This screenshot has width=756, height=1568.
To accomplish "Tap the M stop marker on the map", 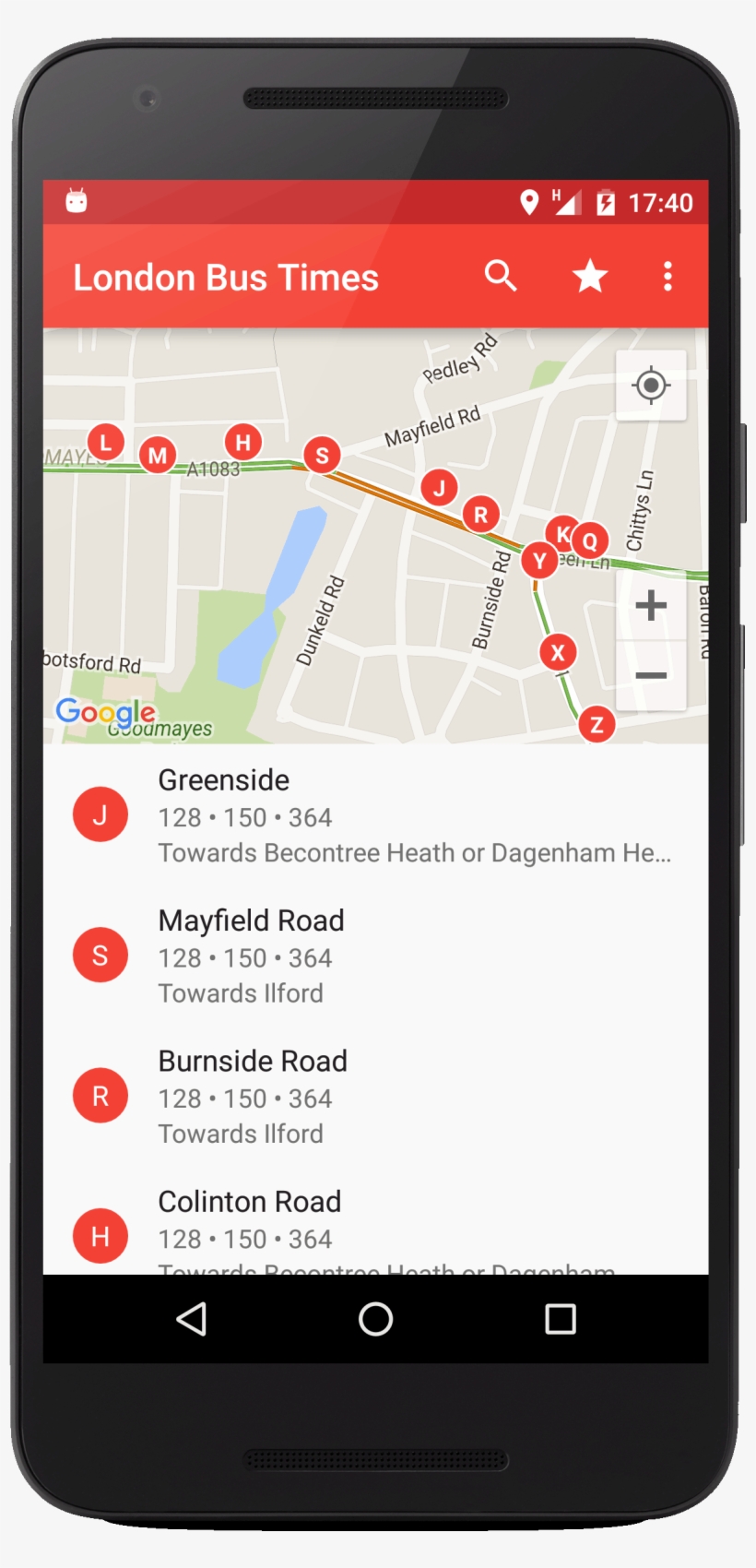I will point(158,455).
